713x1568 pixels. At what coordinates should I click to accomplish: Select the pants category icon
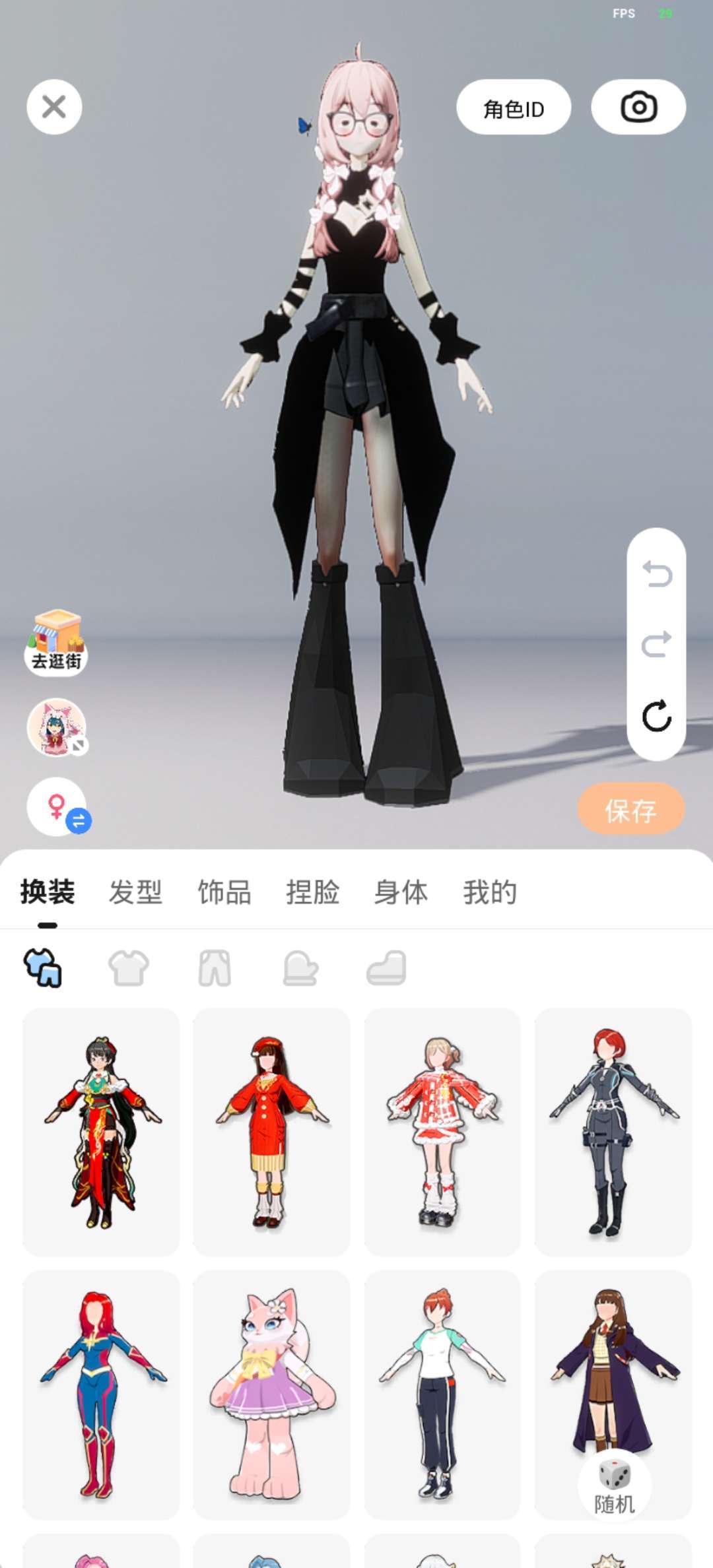pyautogui.click(x=215, y=968)
